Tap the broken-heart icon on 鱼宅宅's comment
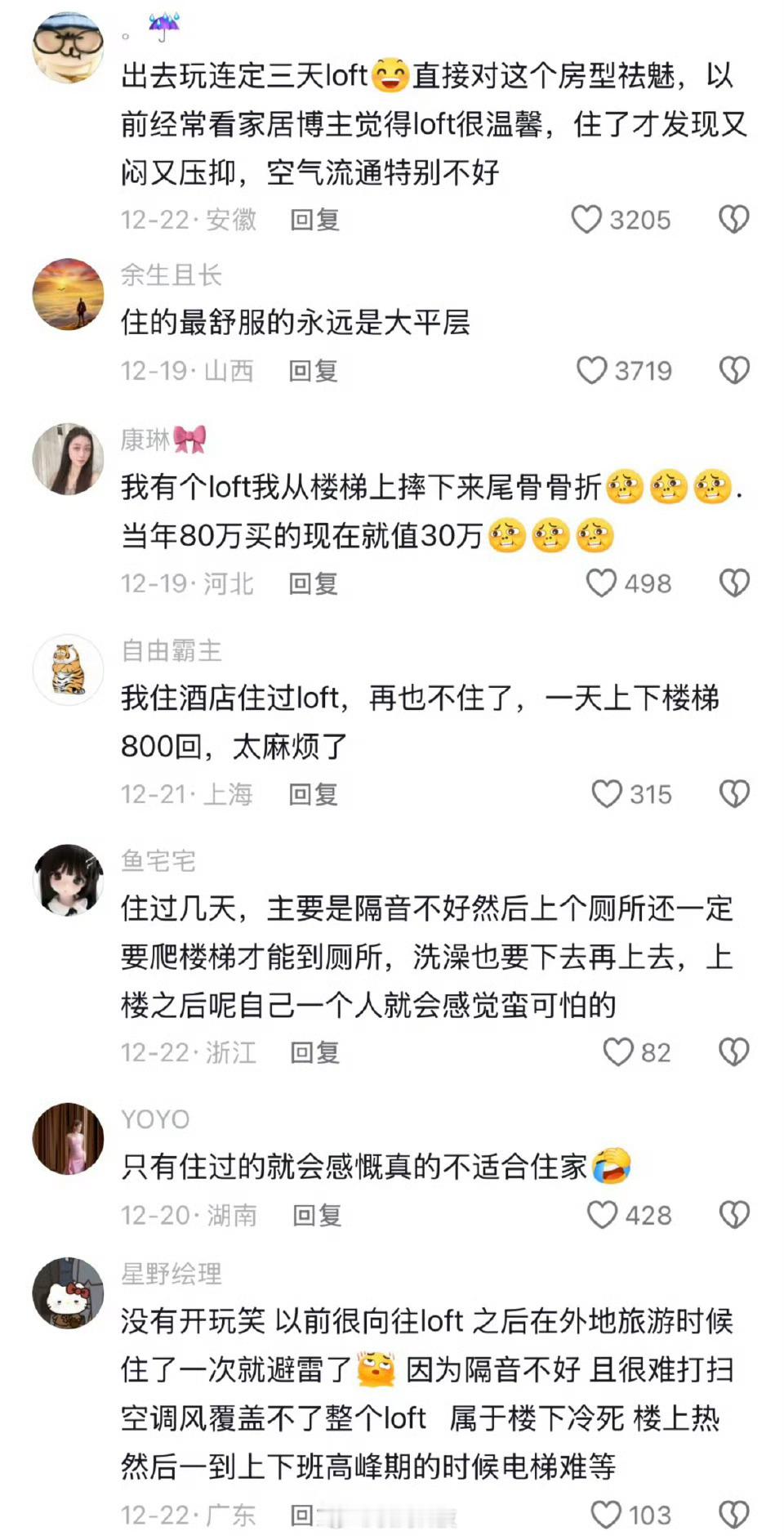The width and height of the screenshot is (784, 1536). coord(733,1052)
